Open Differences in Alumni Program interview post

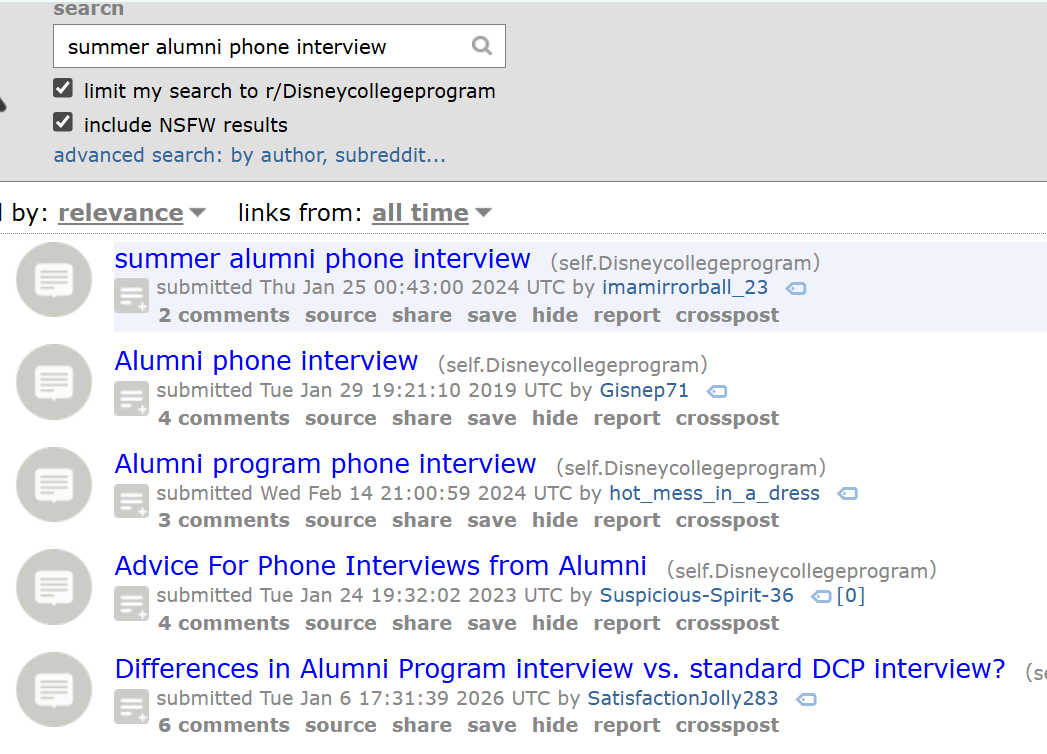[x=559, y=668]
